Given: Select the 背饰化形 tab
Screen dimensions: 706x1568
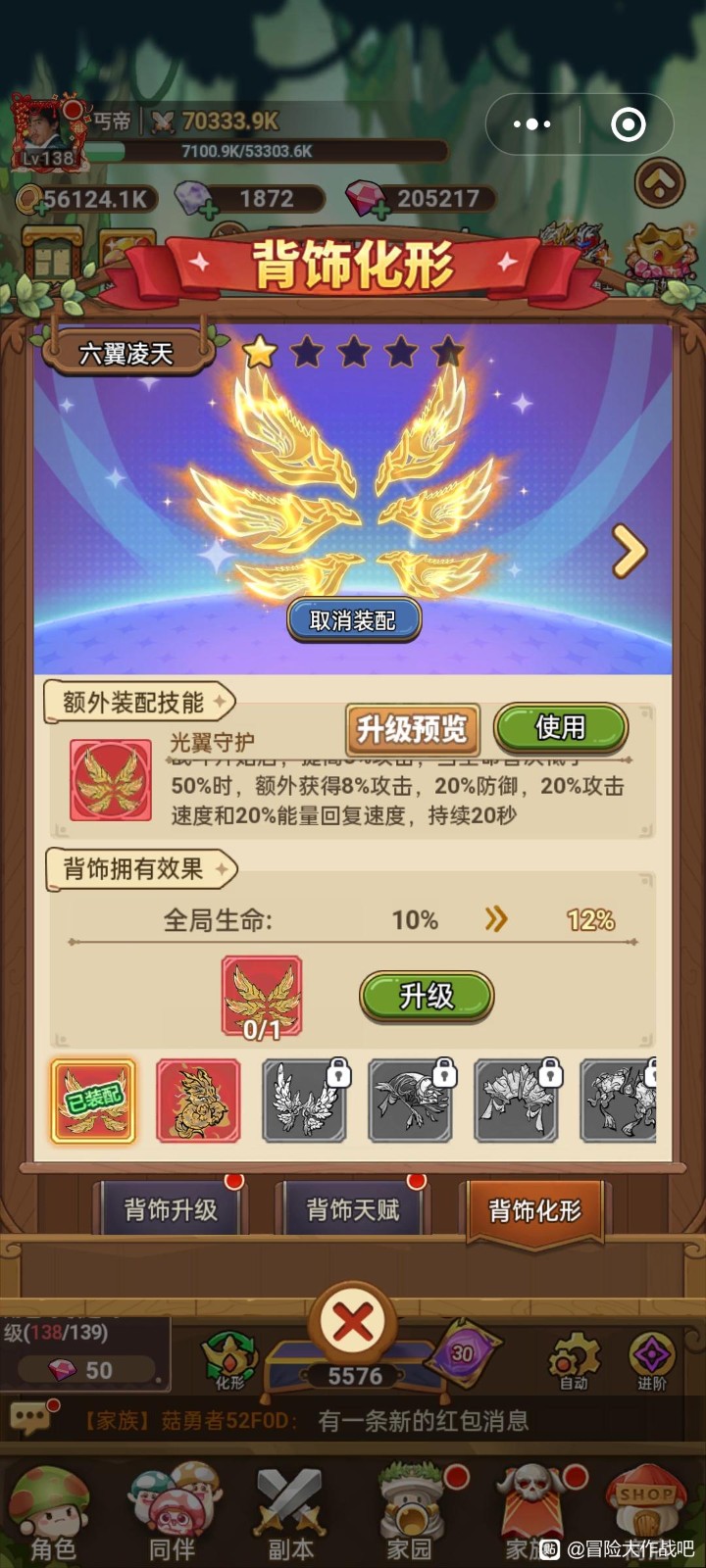Looking at the screenshot, I should click(534, 1211).
